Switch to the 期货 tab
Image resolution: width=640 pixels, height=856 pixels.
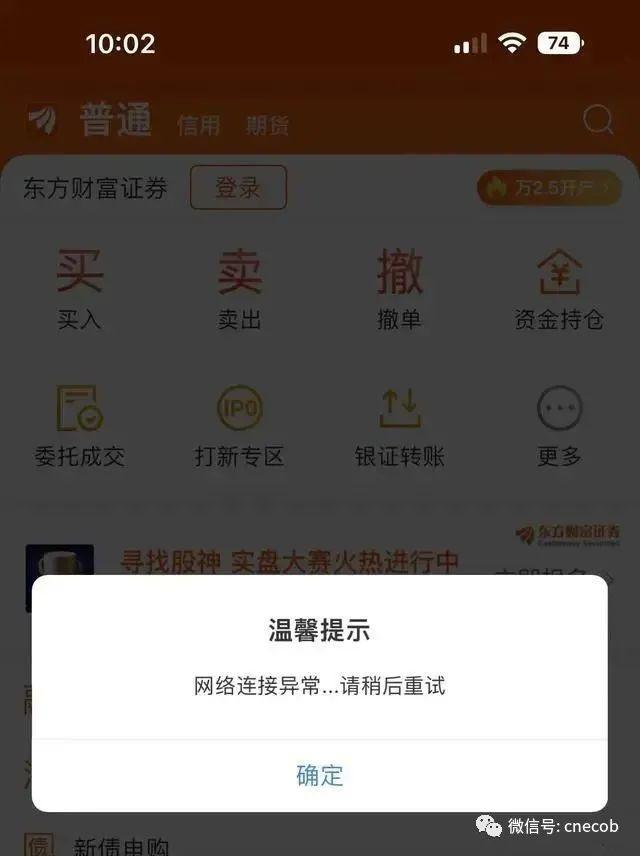[267, 125]
